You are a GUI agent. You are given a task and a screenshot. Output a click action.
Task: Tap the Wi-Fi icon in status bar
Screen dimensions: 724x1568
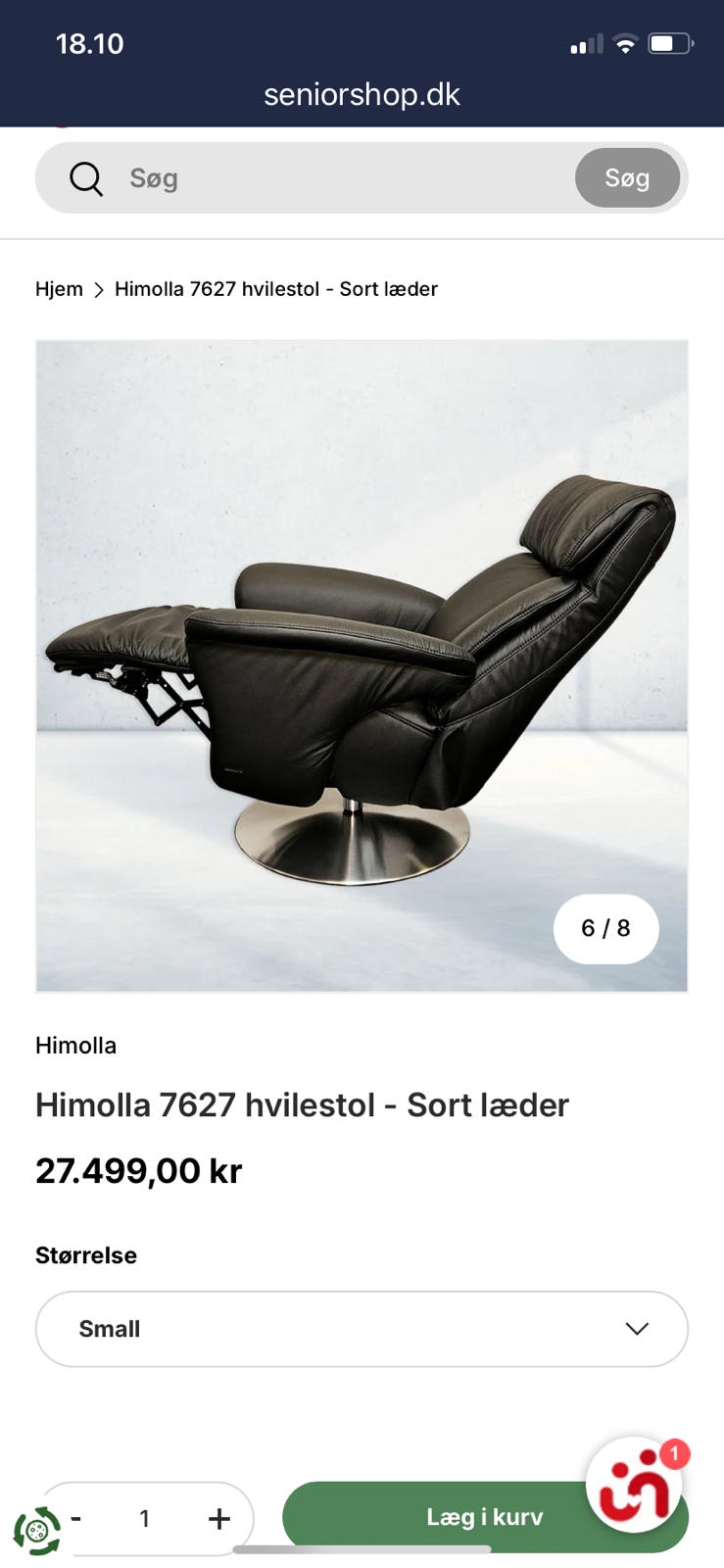tap(624, 43)
